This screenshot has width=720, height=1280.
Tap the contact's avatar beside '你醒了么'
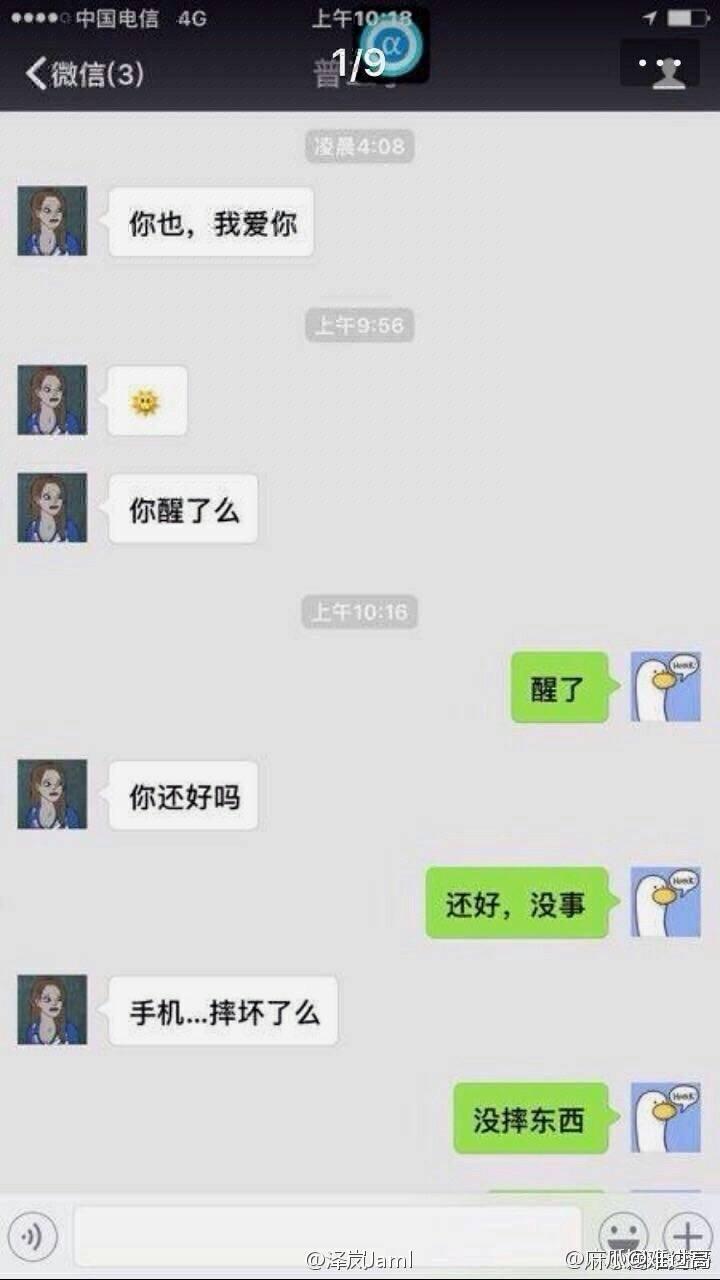coord(52,508)
